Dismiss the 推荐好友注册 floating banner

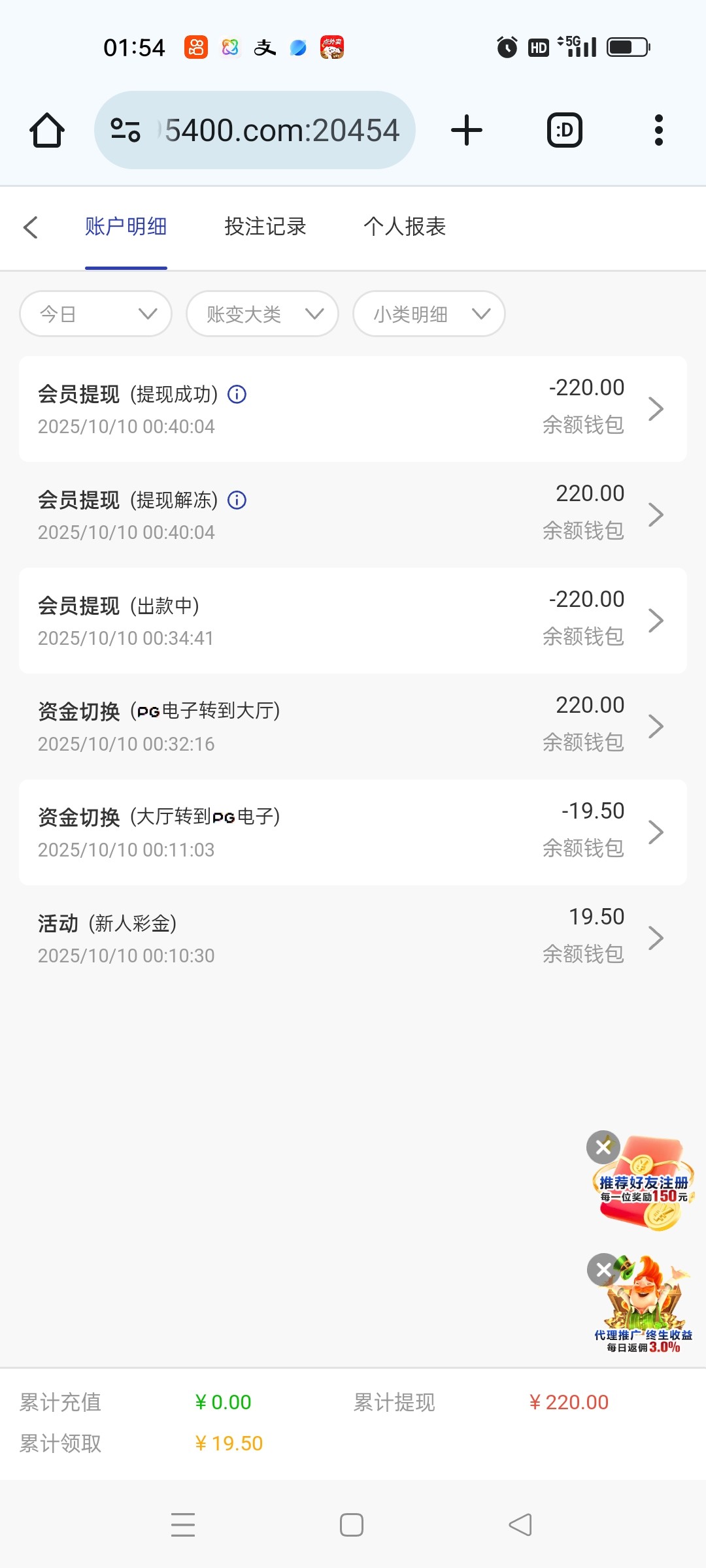pos(603,1147)
